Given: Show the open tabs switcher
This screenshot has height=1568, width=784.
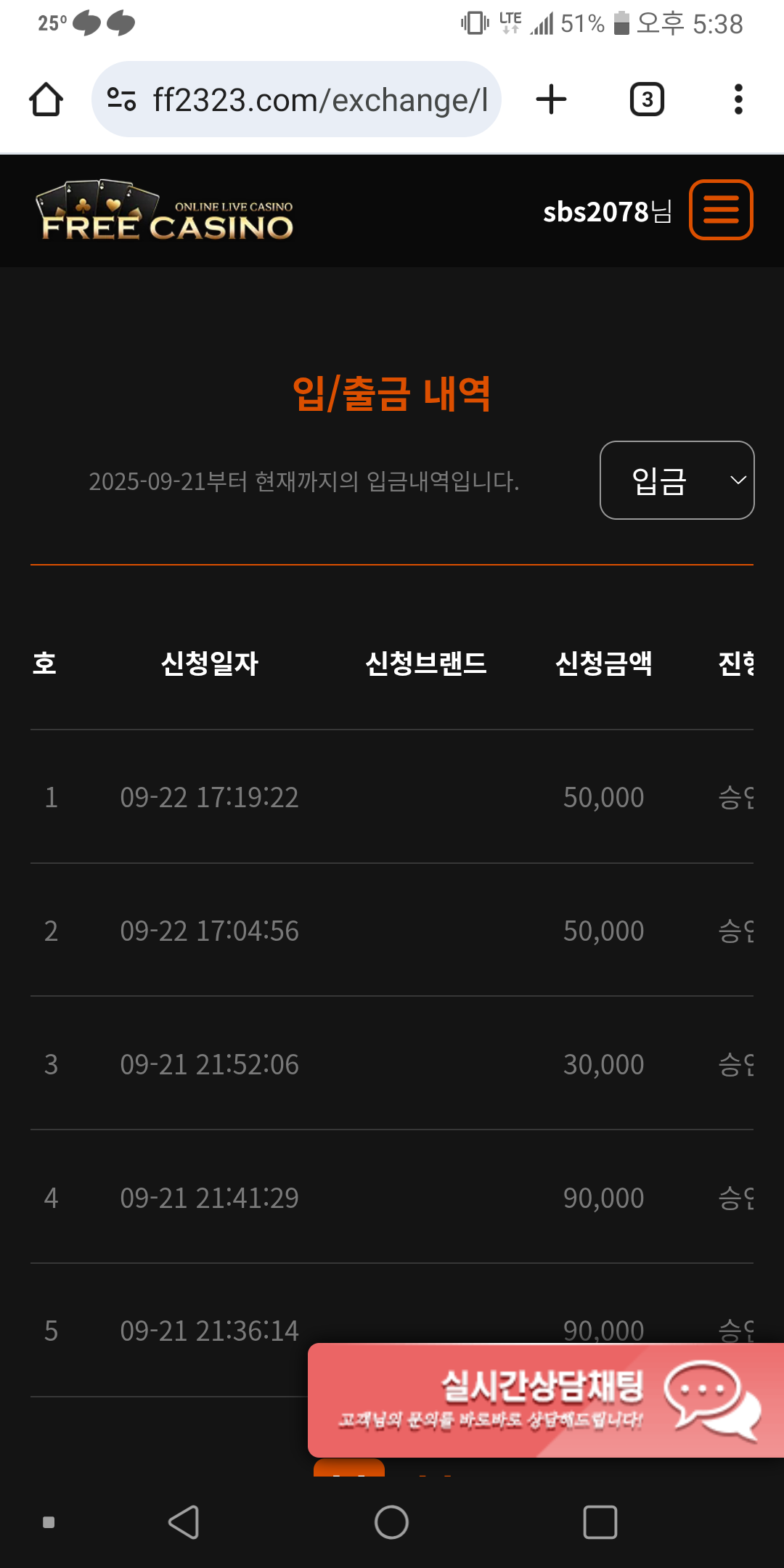Looking at the screenshot, I should click(x=647, y=99).
